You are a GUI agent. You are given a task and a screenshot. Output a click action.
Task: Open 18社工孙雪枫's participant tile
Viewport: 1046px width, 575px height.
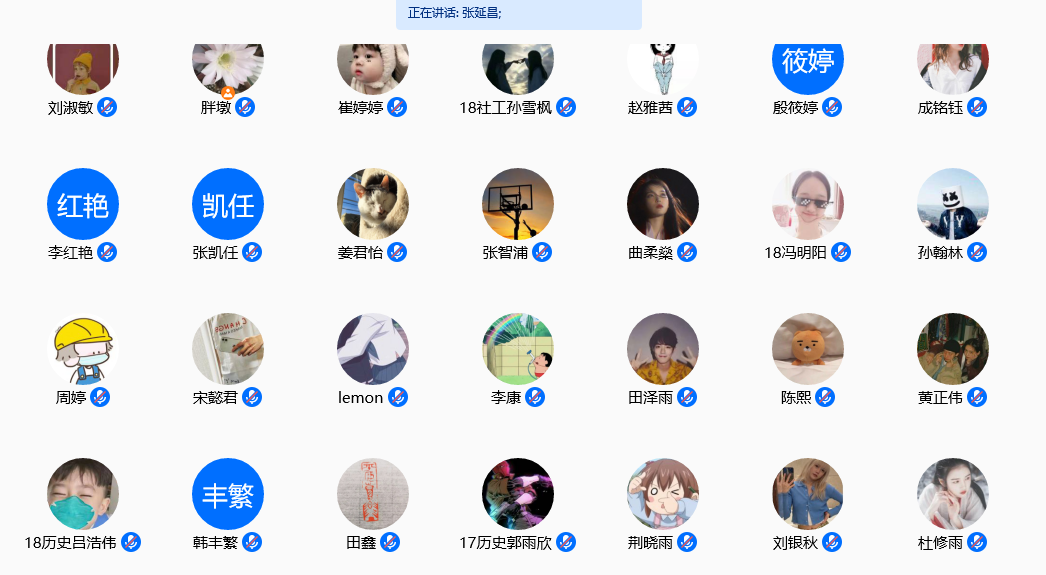pos(518,64)
